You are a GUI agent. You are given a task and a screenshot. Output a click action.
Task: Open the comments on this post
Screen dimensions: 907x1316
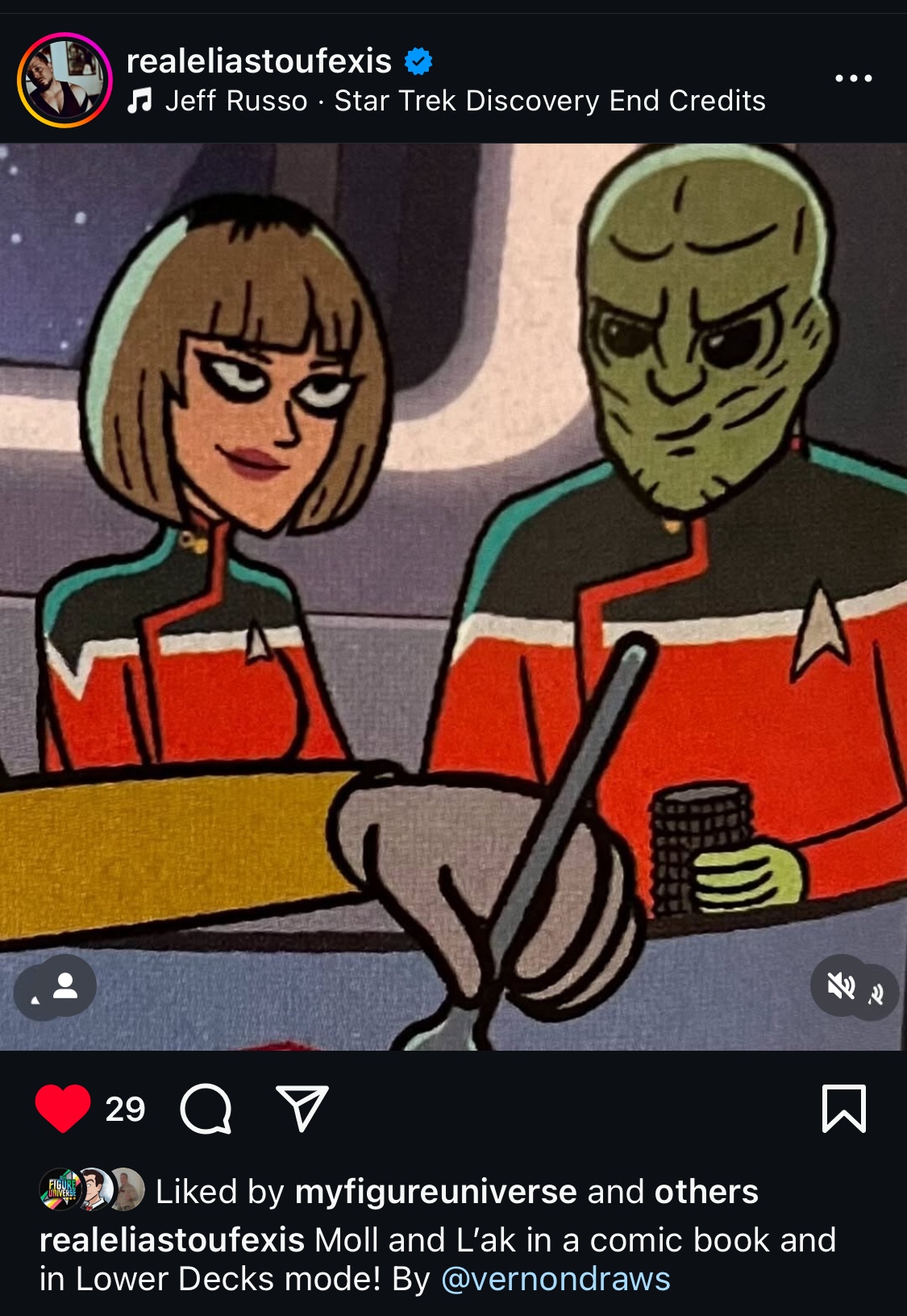click(206, 1109)
